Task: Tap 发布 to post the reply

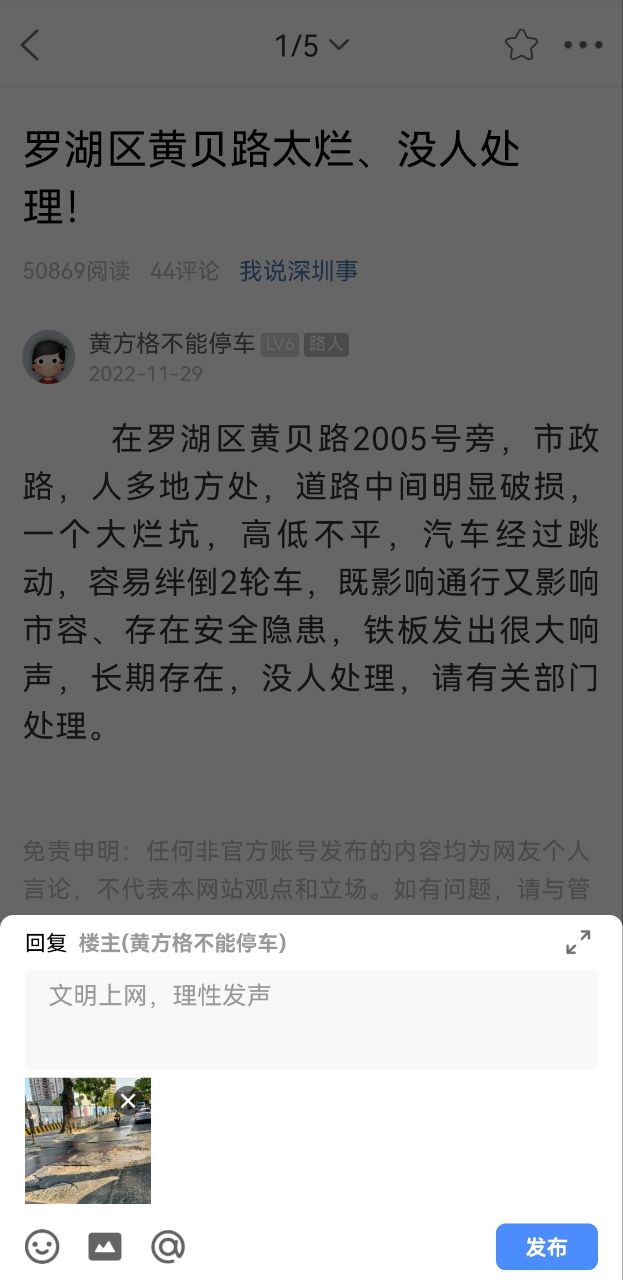Action: pos(546,1247)
